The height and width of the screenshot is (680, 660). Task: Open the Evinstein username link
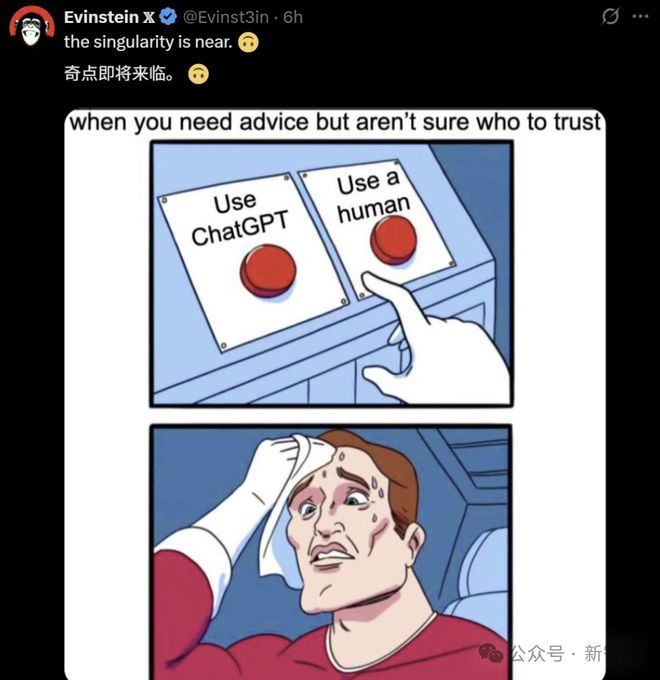pyautogui.click(x=101, y=17)
